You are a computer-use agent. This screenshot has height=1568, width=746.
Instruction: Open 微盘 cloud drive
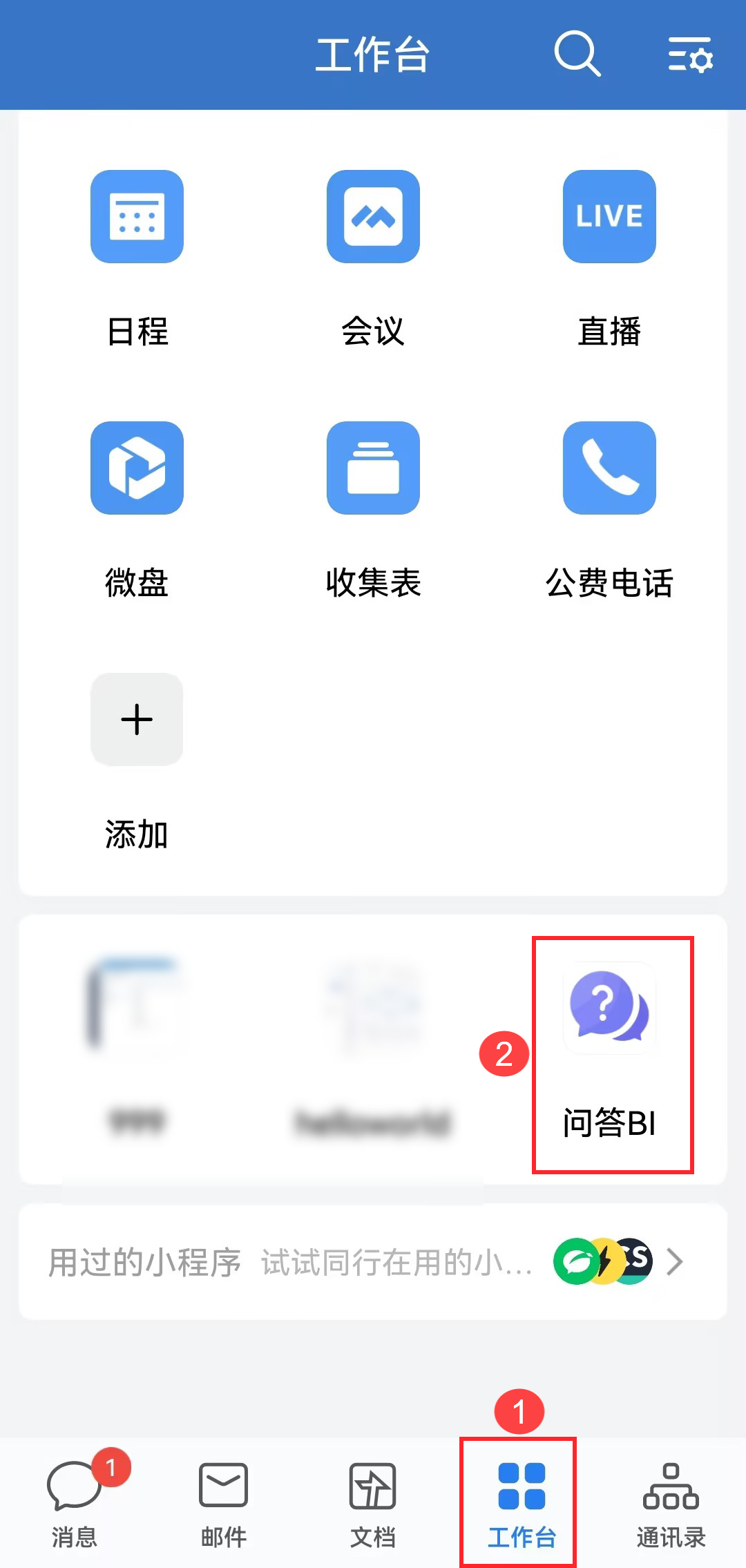point(137,468)
